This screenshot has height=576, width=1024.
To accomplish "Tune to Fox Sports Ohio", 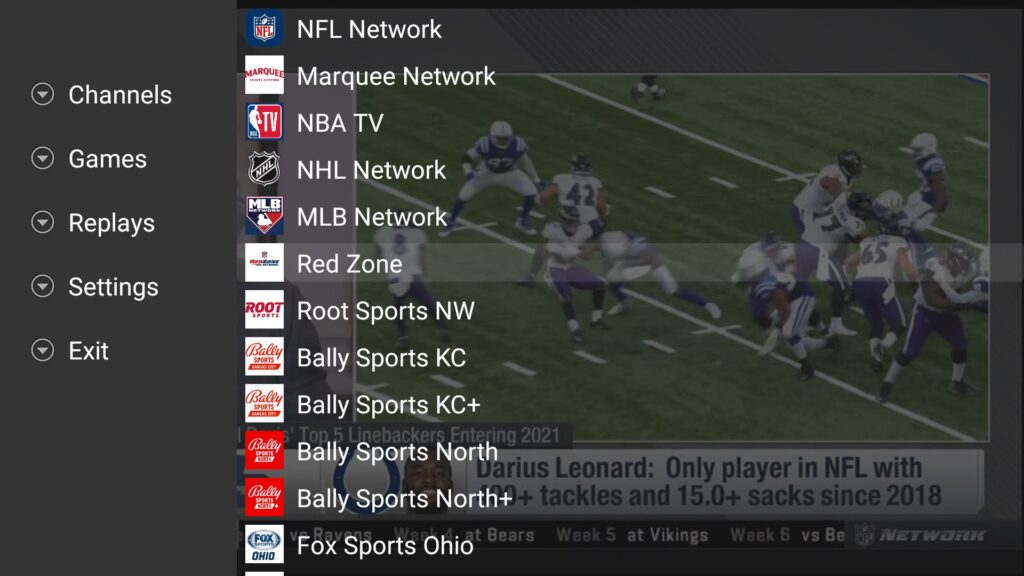I will click(384, 546).
